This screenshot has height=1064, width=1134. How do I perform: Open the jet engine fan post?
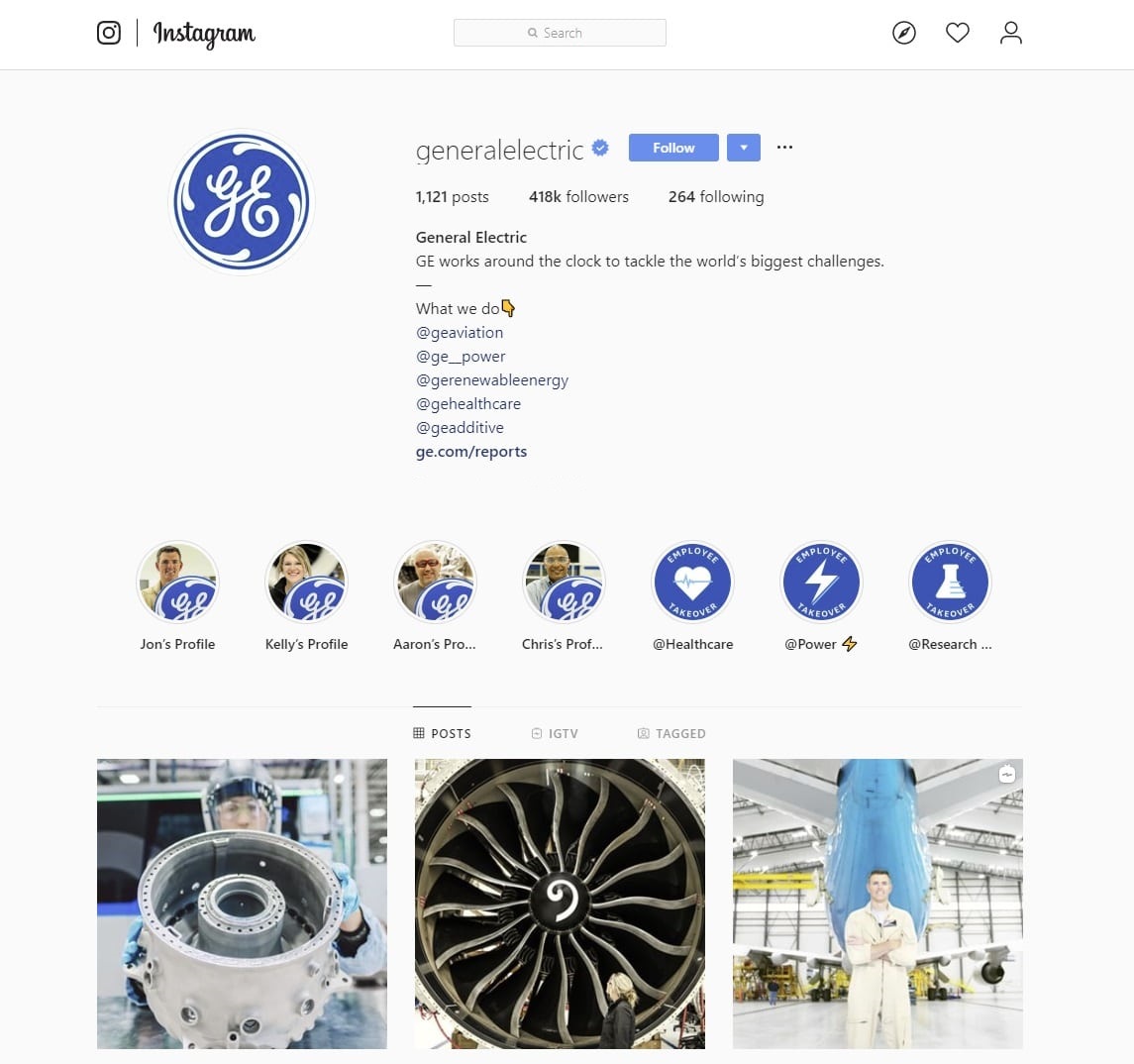coord(560,904)
